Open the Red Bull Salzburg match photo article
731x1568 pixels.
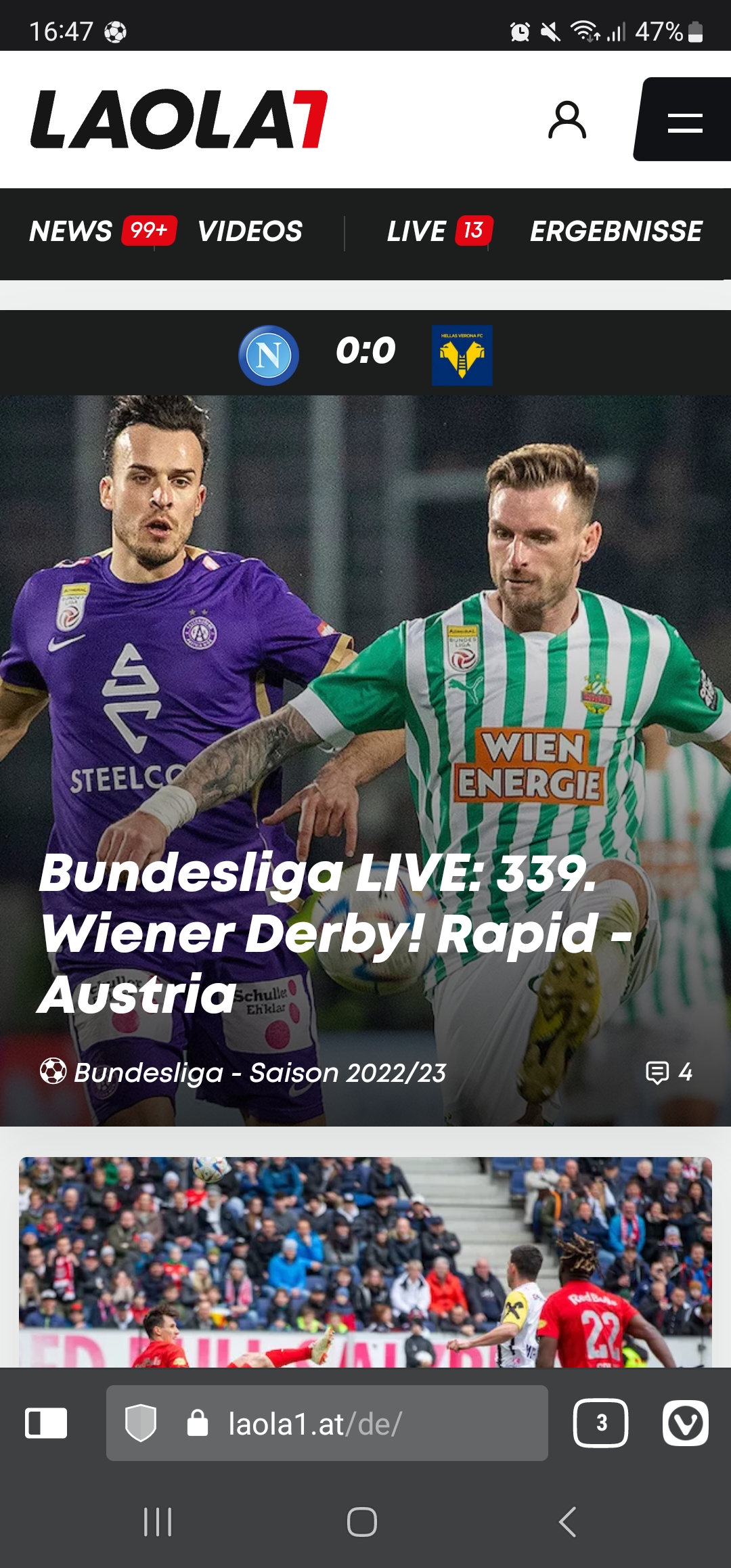click(x=365, y=1262)
